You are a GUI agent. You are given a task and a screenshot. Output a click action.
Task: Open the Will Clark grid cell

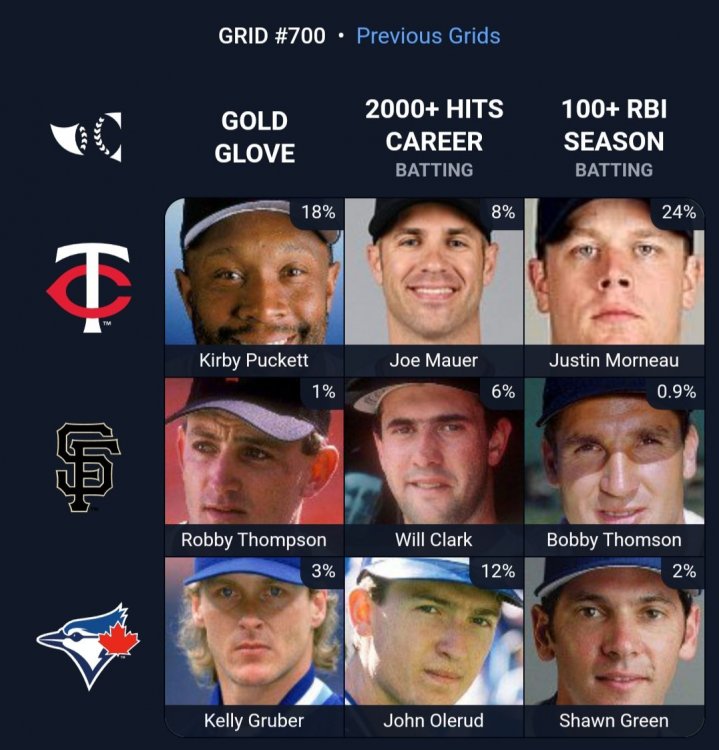tap(434, 465)
